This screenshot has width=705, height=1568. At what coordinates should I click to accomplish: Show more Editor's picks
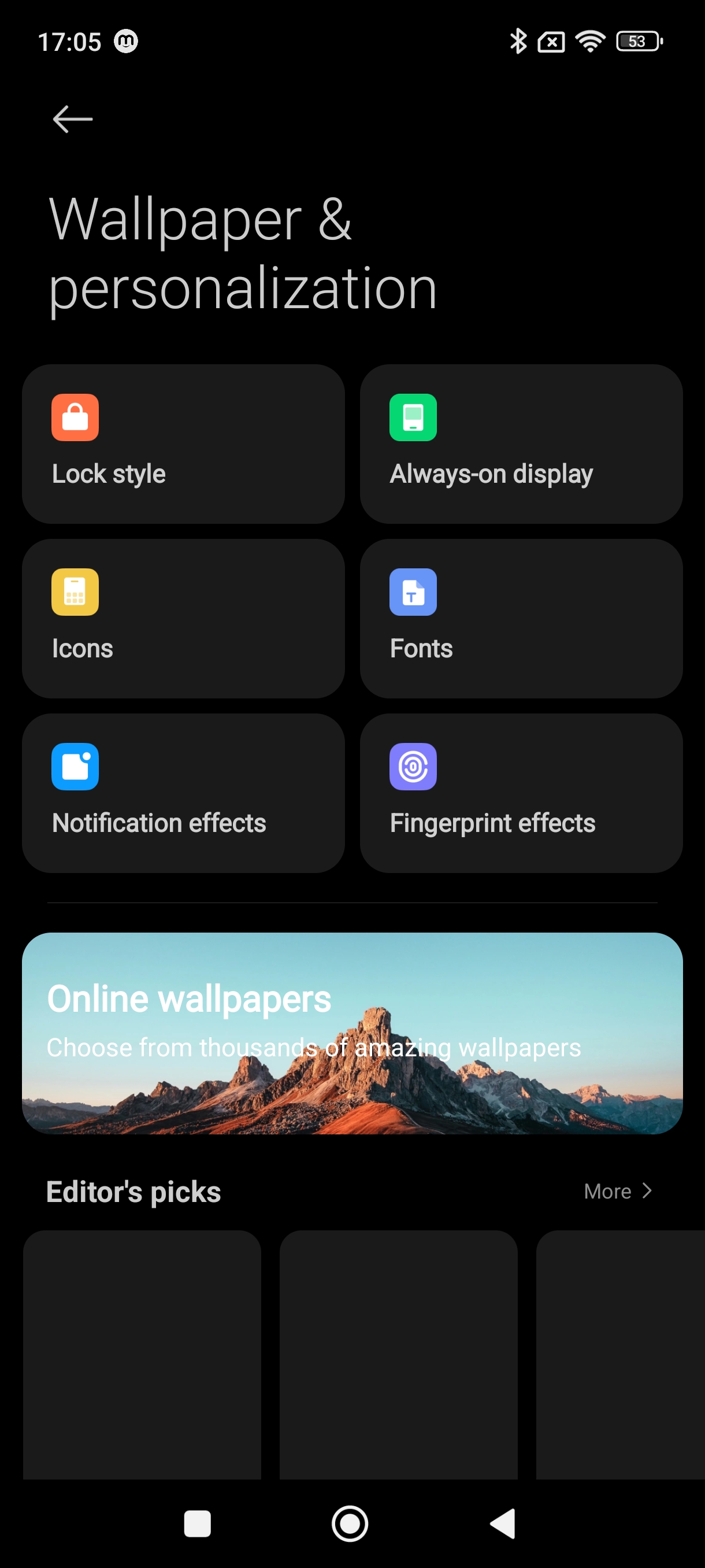pos(617,1190)
